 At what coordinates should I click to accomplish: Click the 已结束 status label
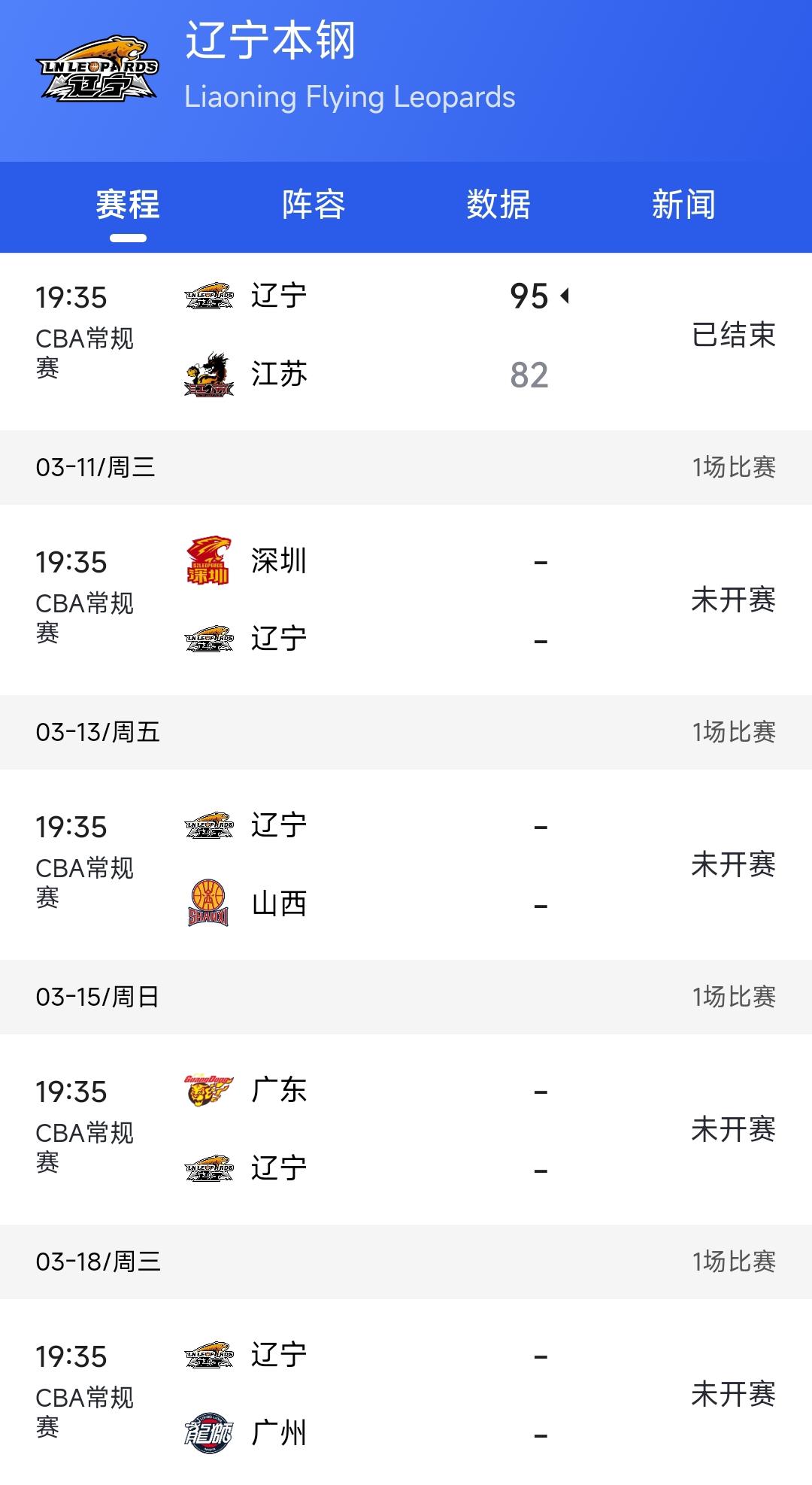[733, 336]
